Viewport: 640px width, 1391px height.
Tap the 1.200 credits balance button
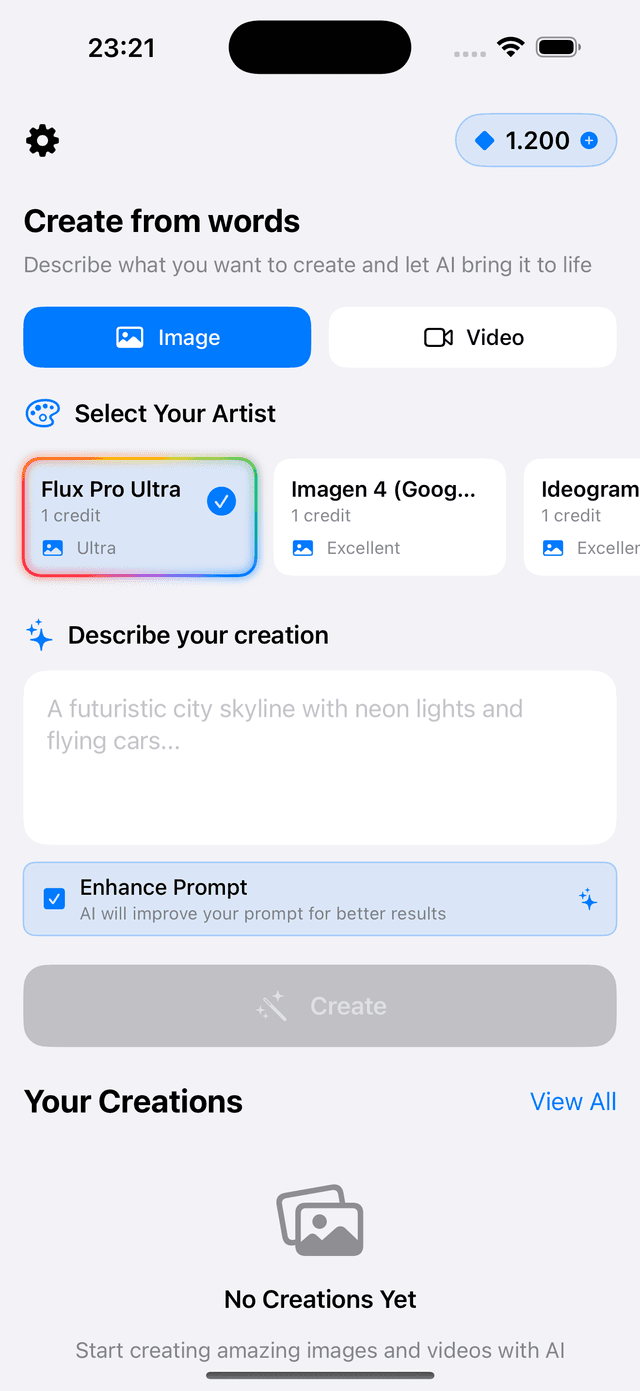[x=536, y=141]
